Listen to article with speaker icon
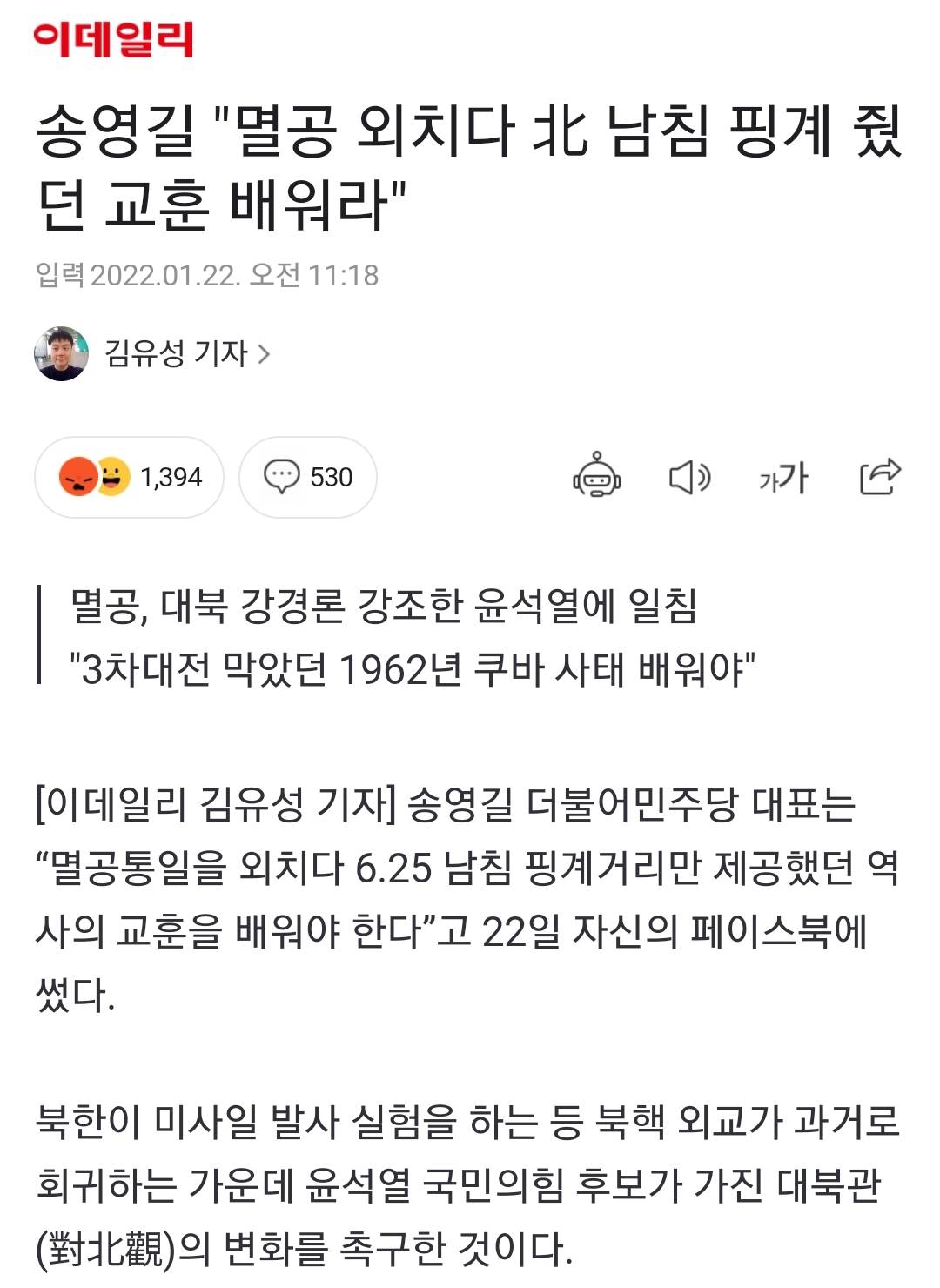The image size is (940, 1288). coord(689,477)
